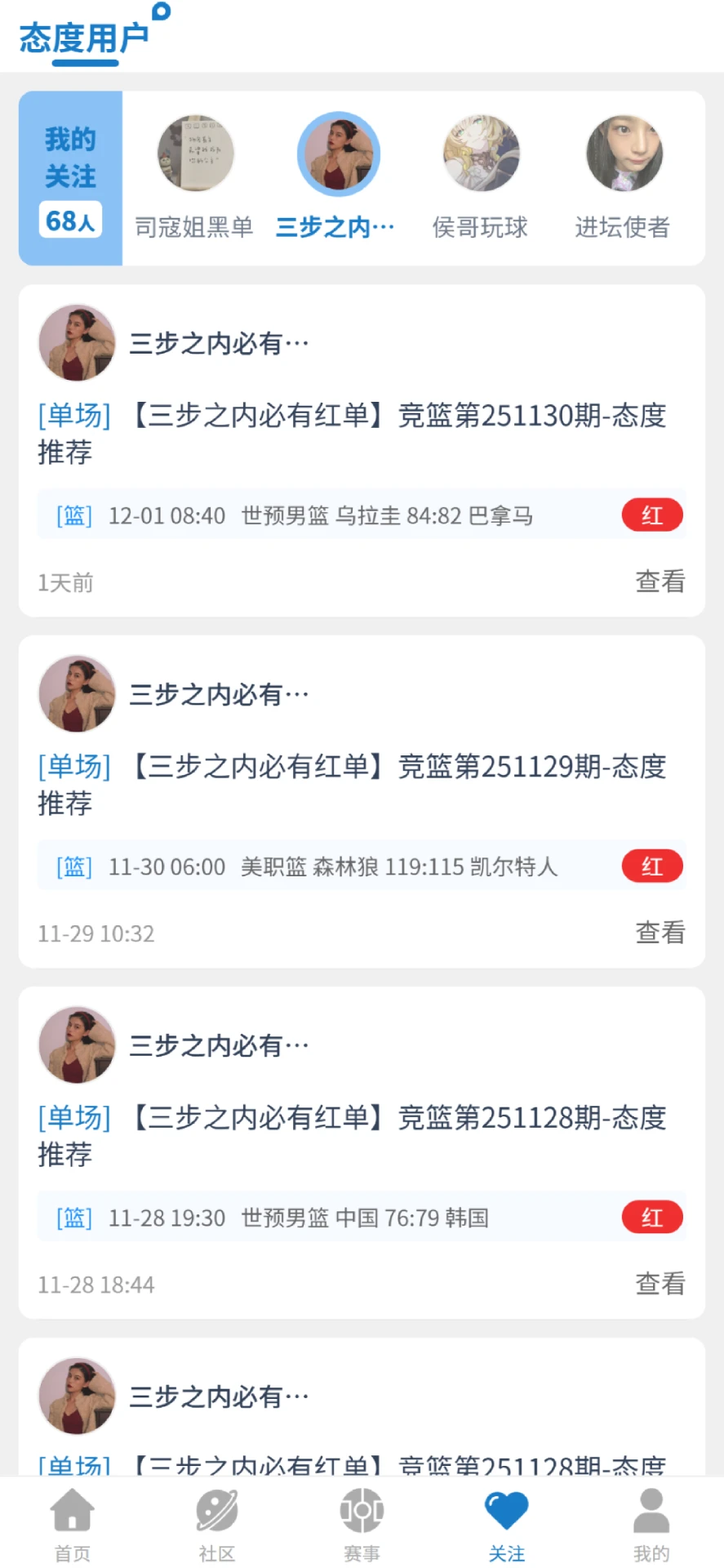Open the 我的 profile tab
This screenshot has width=724, height=1568.
coord(651,1524)
